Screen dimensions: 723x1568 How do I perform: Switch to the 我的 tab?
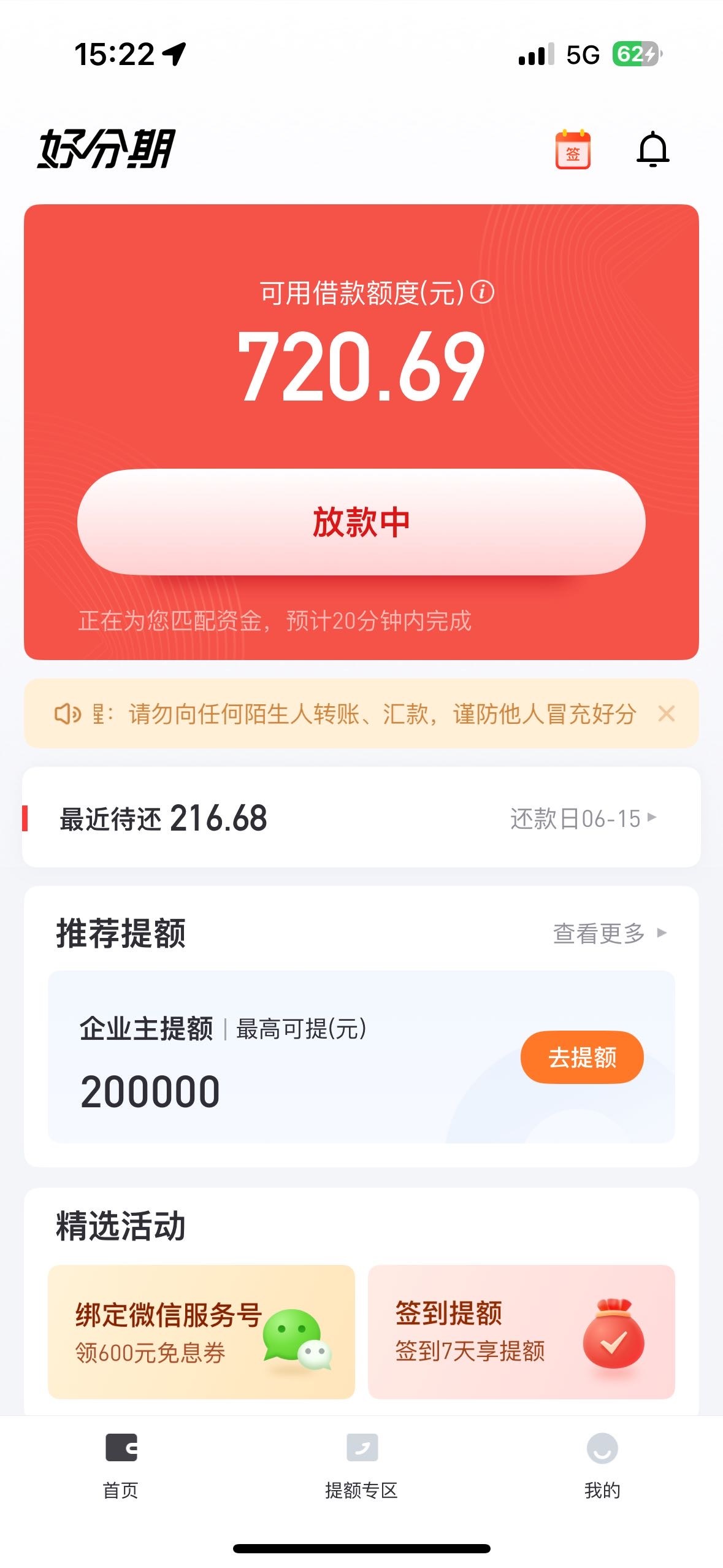(602, 1466)
